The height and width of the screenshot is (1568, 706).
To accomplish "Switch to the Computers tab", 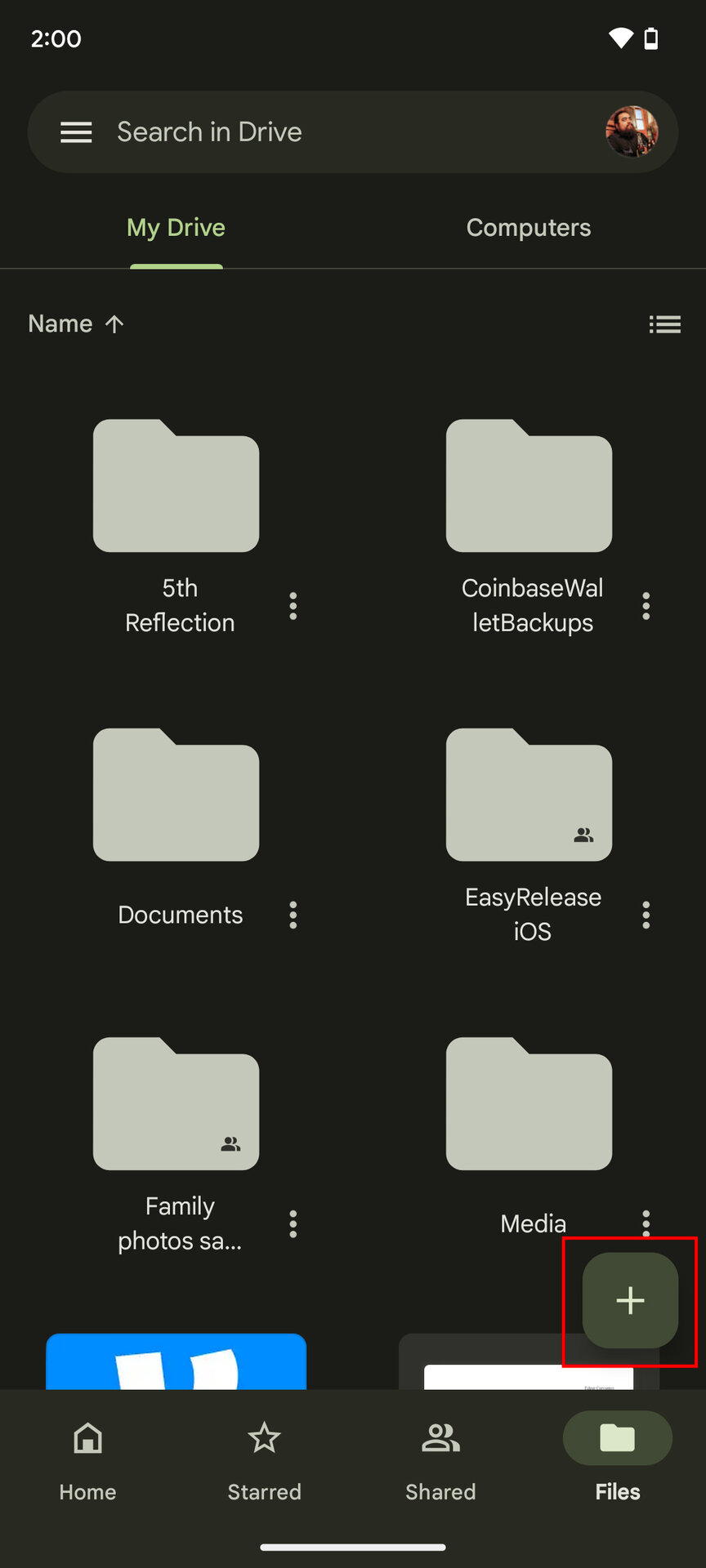I will coord(529,228).
